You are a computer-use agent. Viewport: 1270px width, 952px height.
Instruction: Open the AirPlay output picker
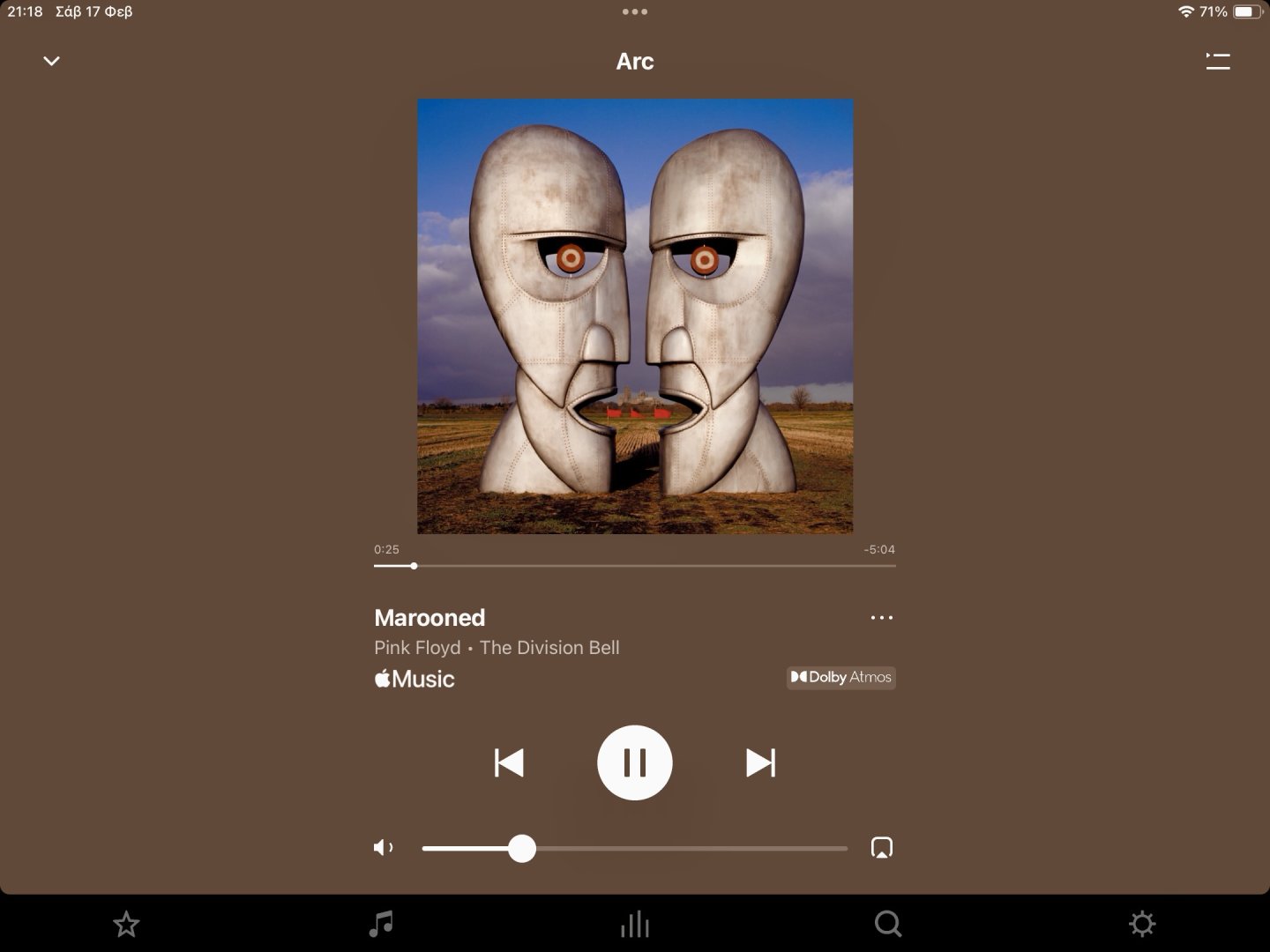coord(881,848)
